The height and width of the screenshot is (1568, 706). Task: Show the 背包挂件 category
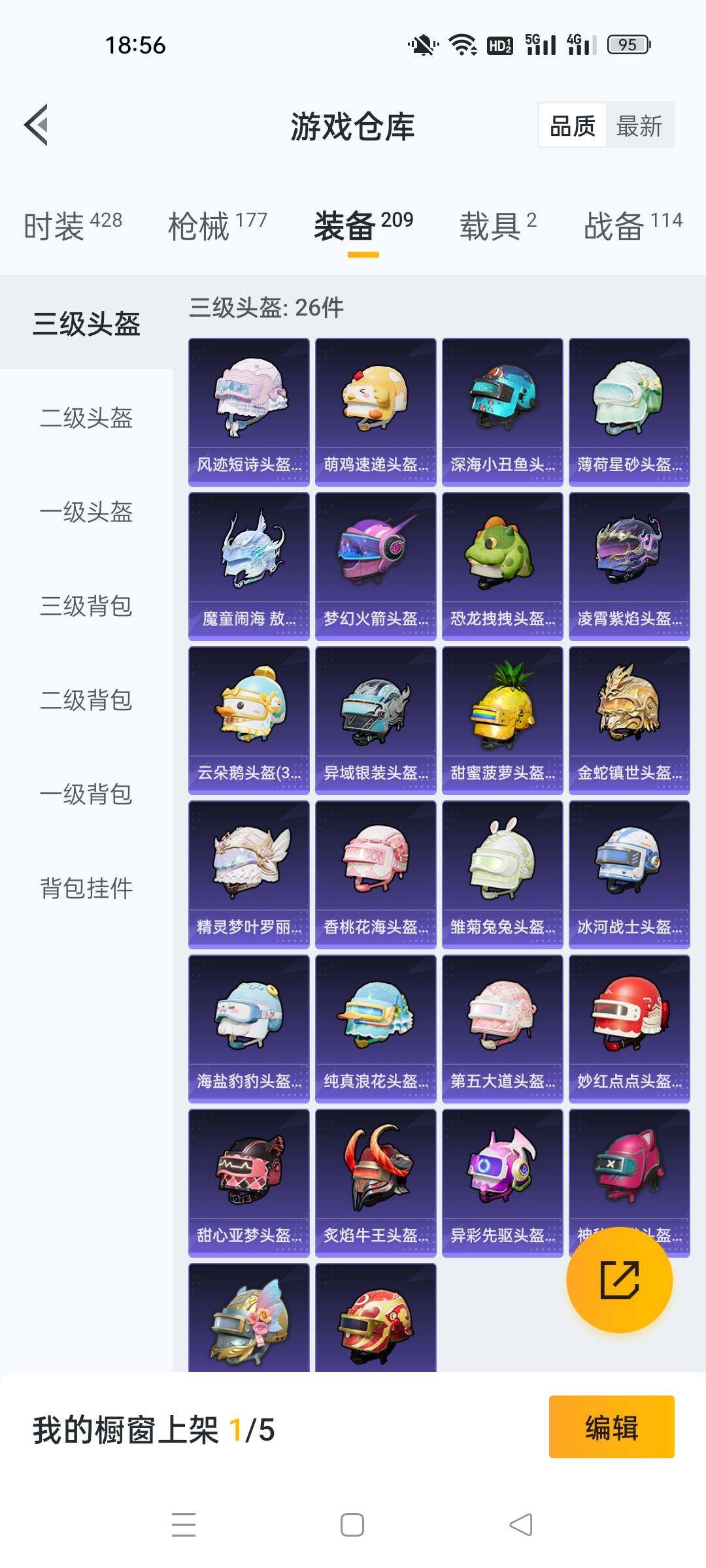[x=86, y=889]
